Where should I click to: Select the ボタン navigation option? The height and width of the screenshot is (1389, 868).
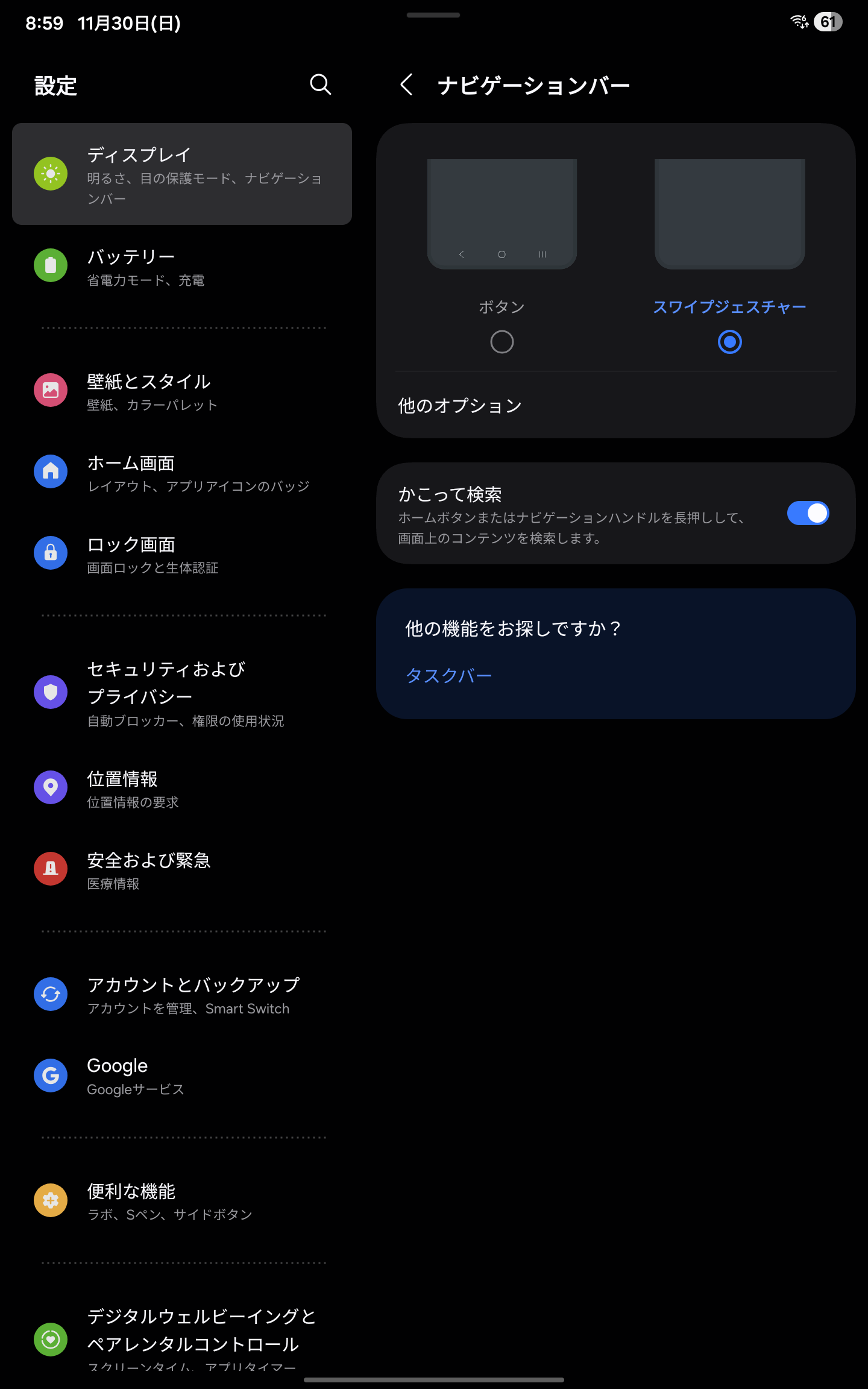(x=502, y=342)
